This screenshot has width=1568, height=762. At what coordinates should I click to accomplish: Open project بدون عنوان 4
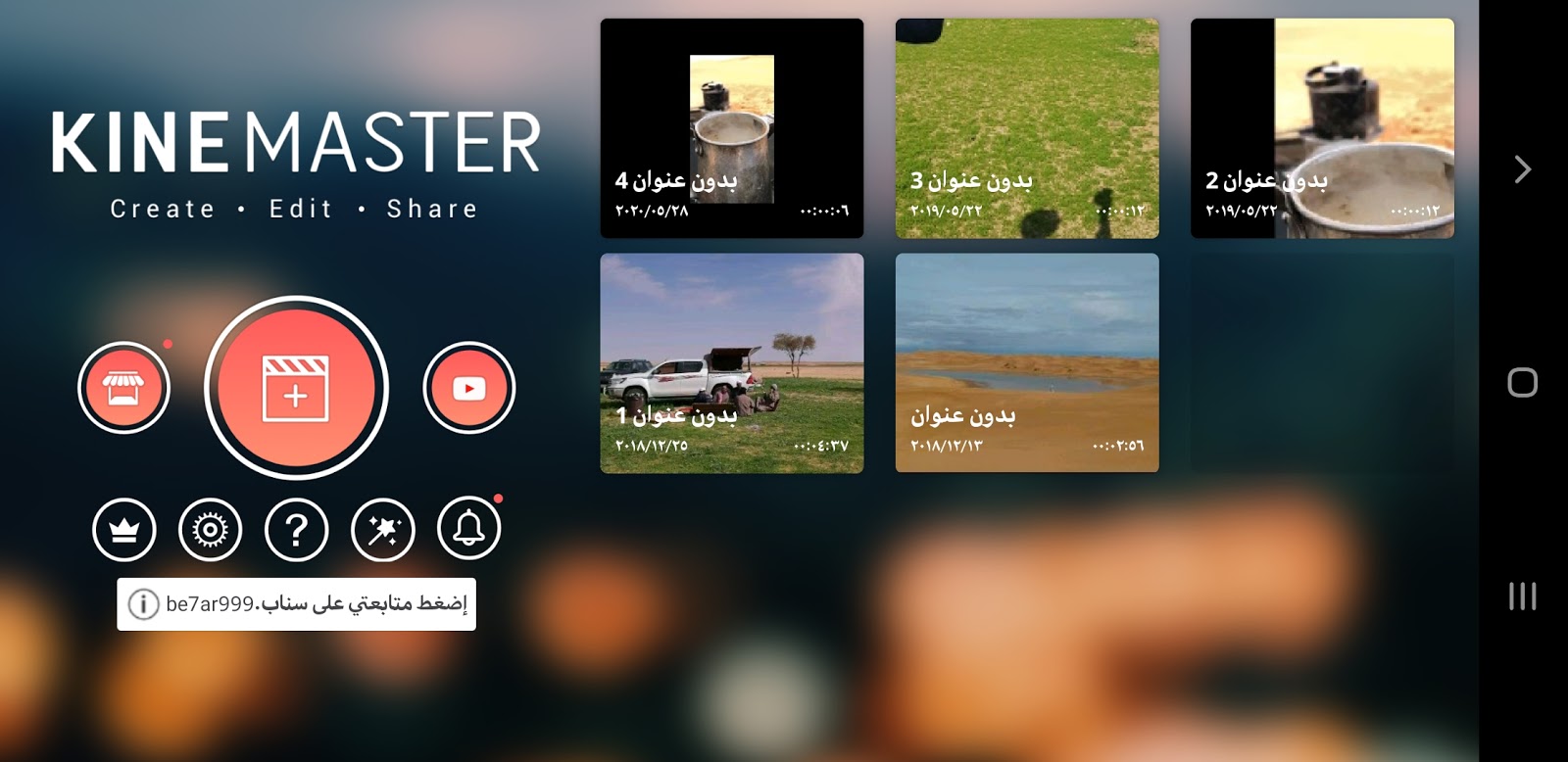click(x=732, y=127)
